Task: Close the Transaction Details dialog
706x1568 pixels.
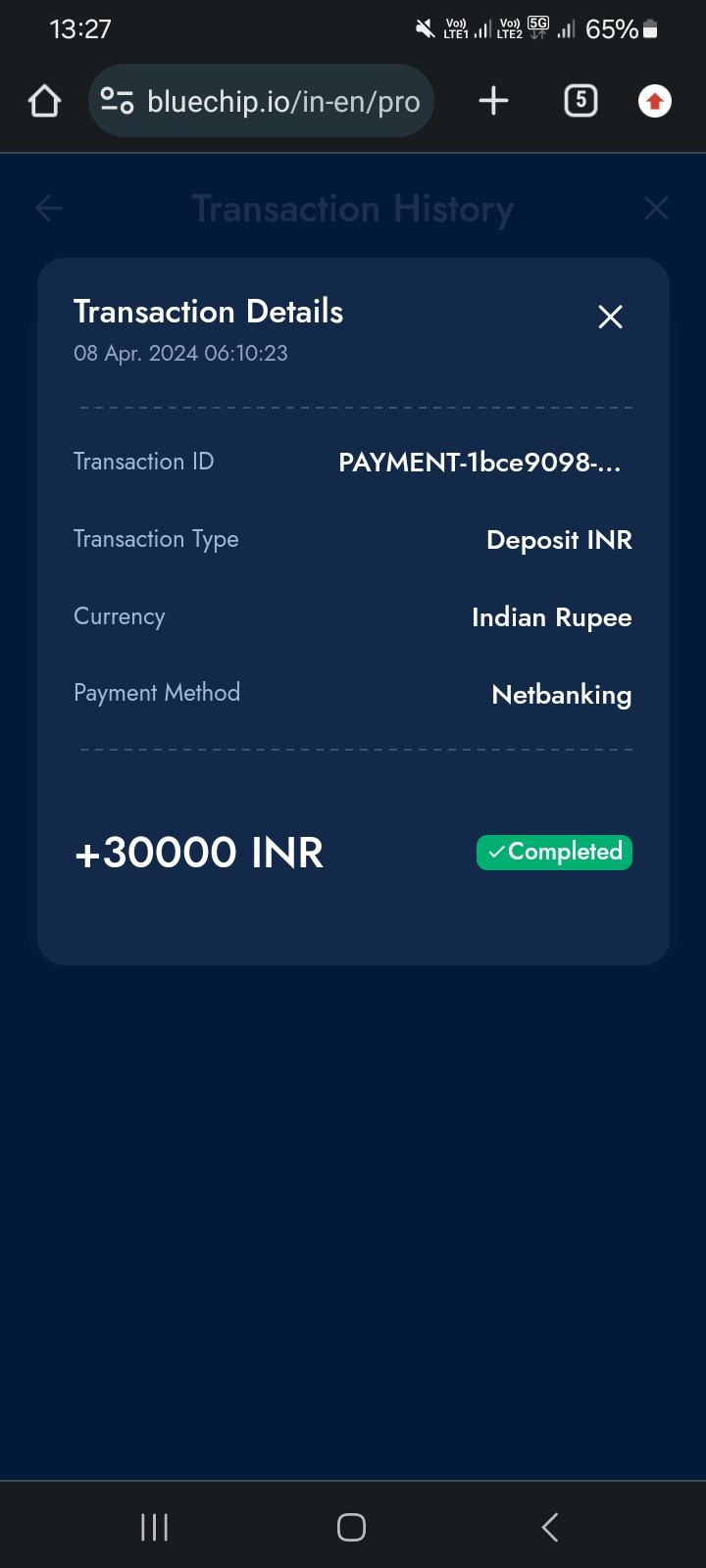Action: pos(610,317)
